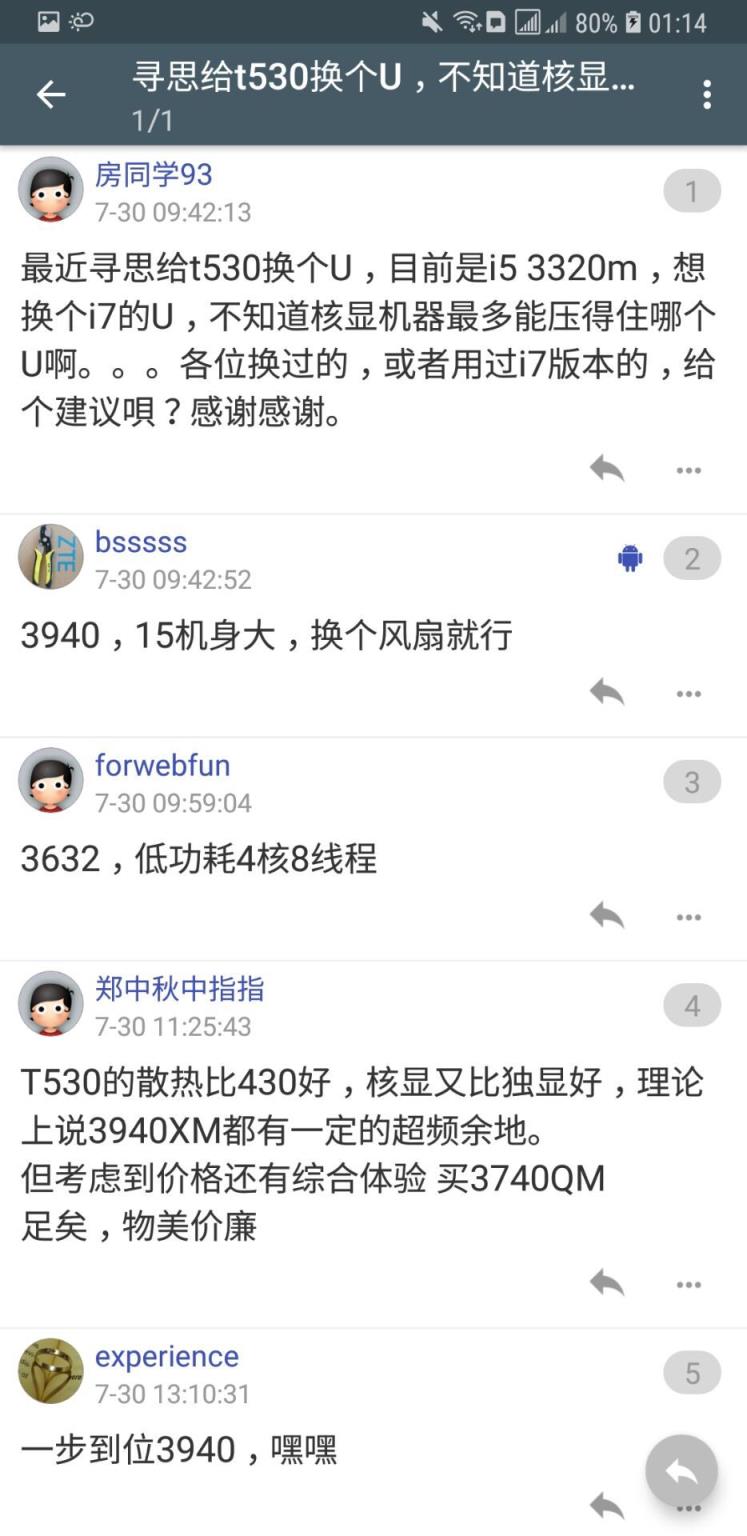Viewport: 747px width, 1536px height.
Task: Tap the Android icon beside username bssss
Action: 631,557
